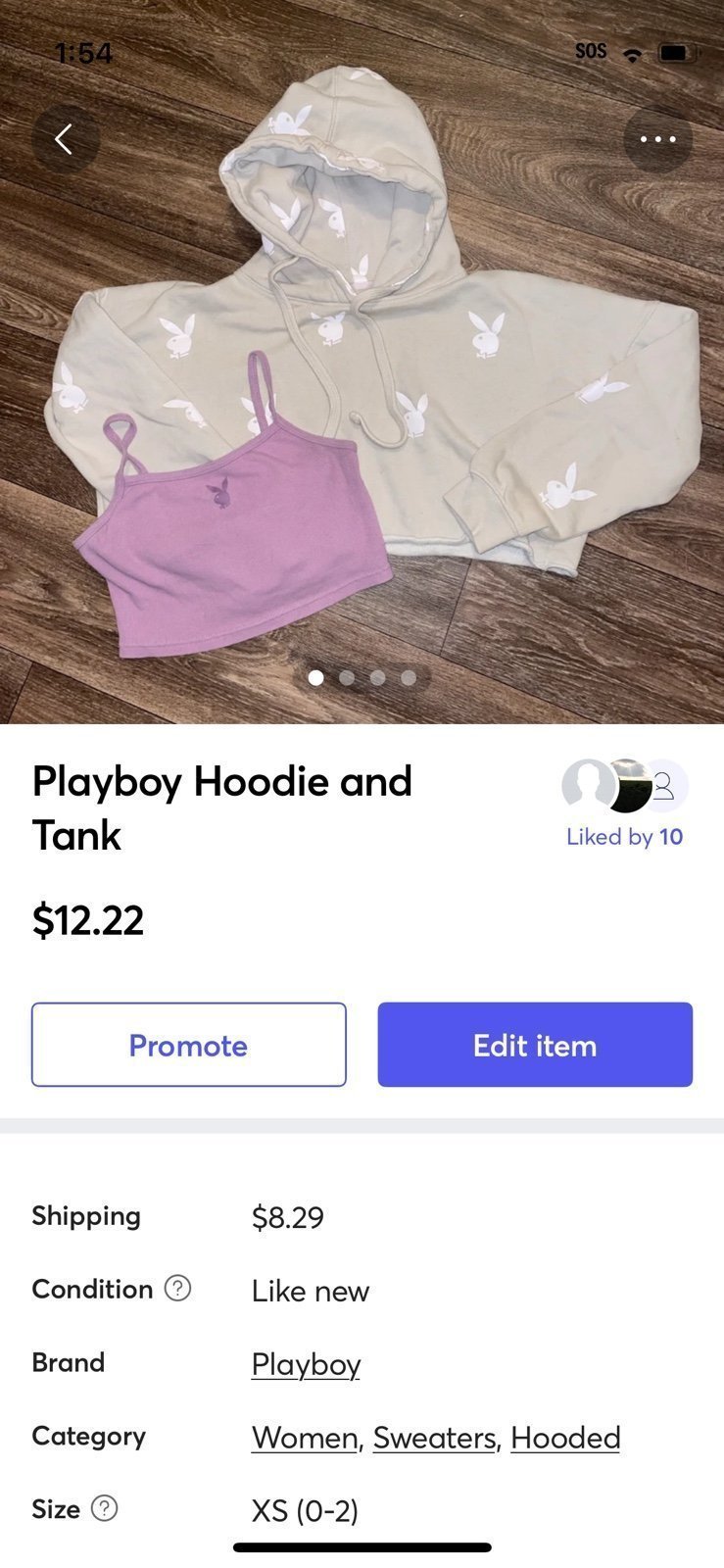Open the Playboy brand page
The image size is (724, 1568).
tap(306, 1363)
